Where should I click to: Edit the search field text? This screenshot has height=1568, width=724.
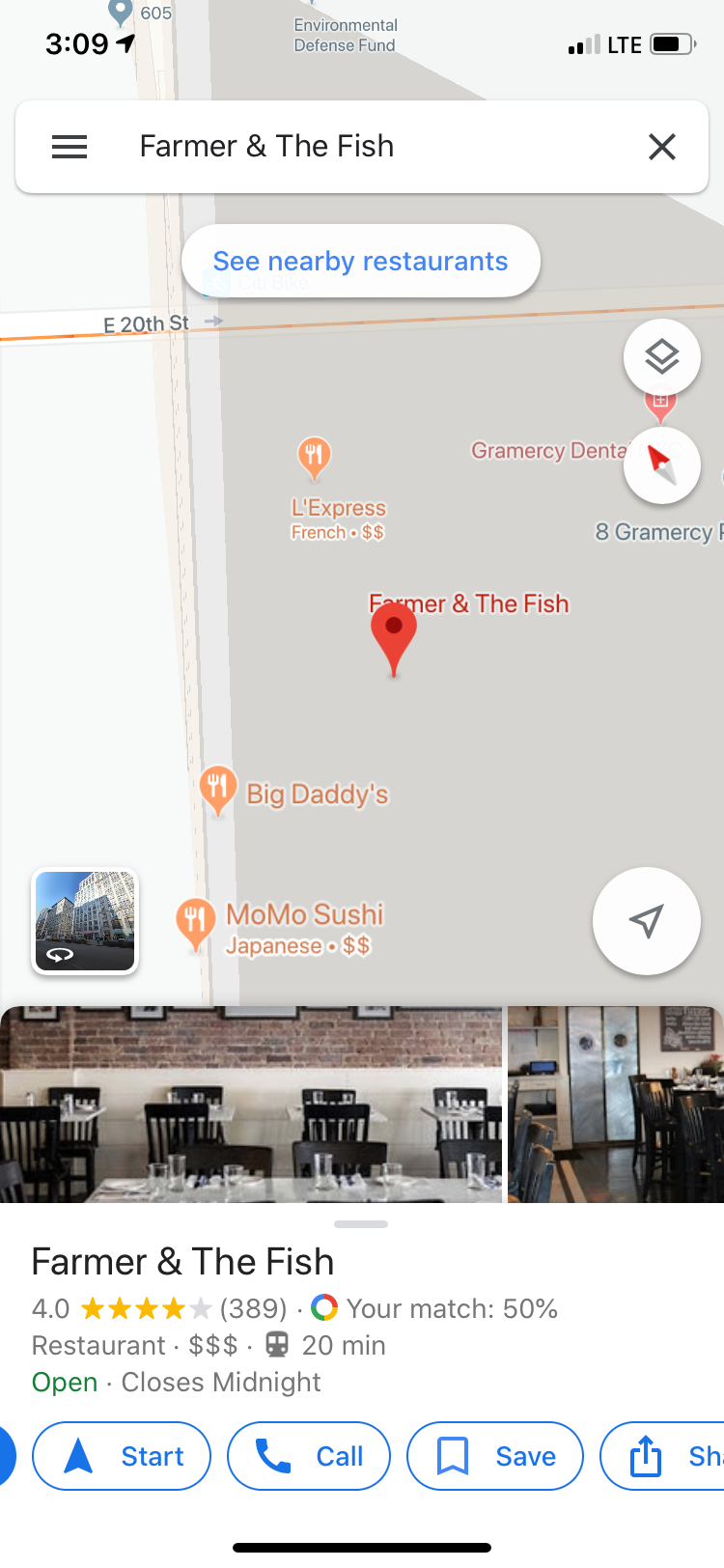[367, 147]
